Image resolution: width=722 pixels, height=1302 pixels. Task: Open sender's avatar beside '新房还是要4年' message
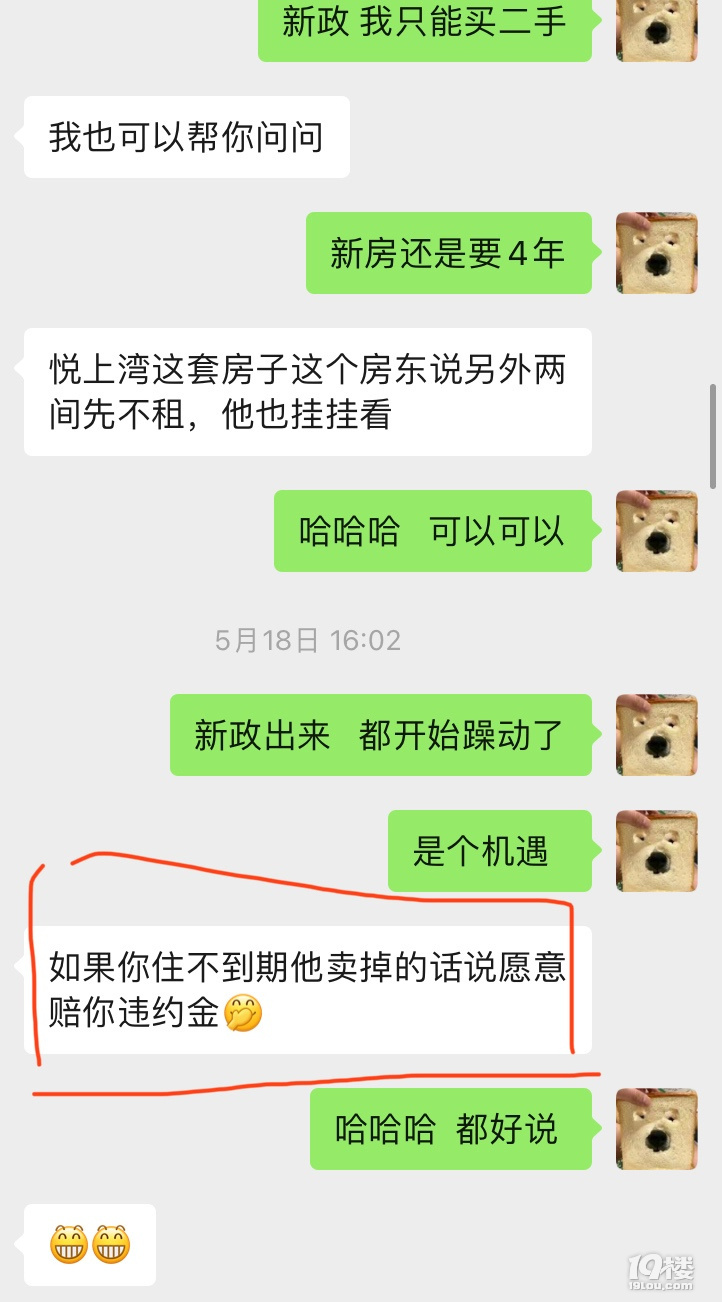(657, 253)
